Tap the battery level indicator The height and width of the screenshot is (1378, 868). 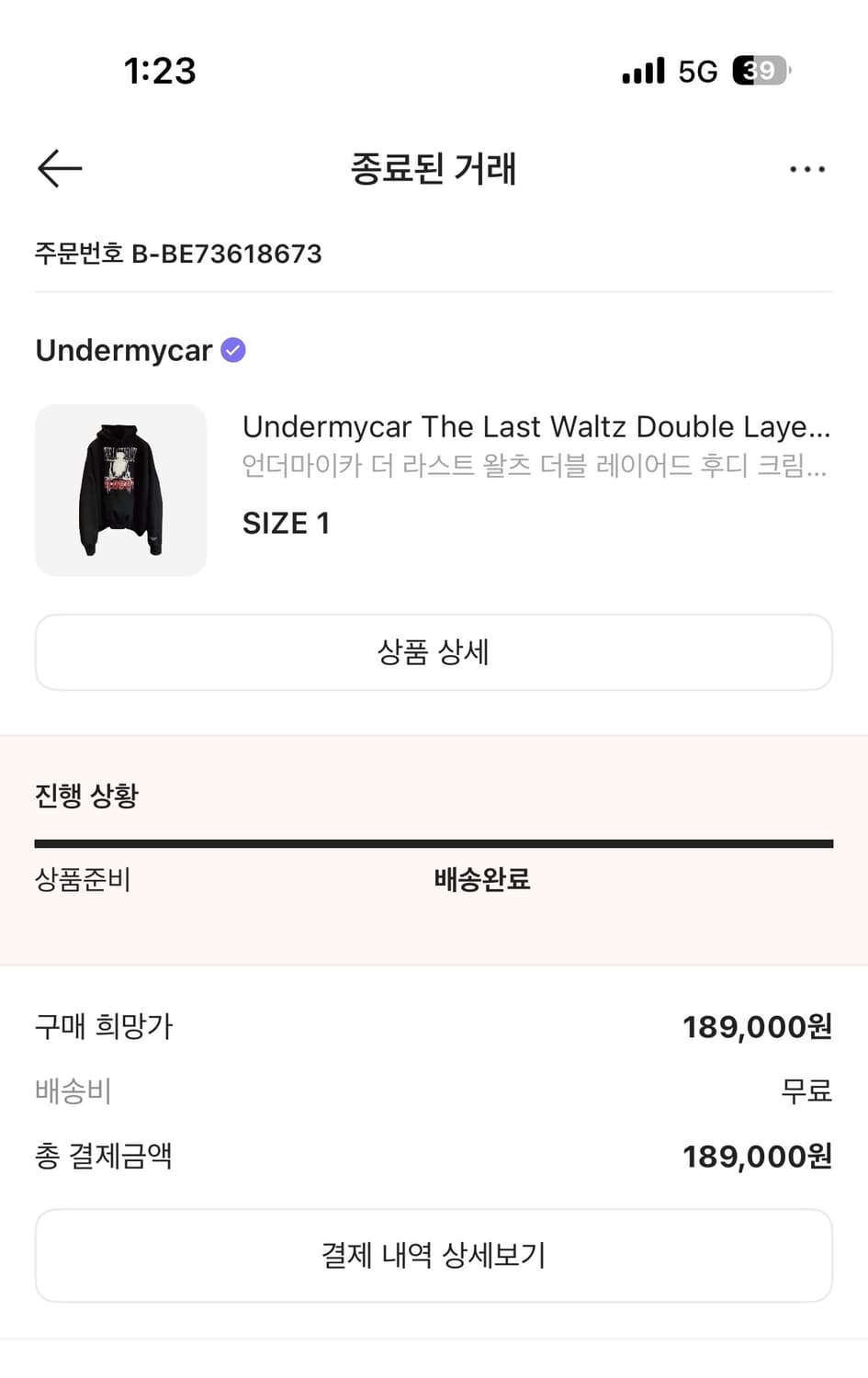tap(757, 71)
